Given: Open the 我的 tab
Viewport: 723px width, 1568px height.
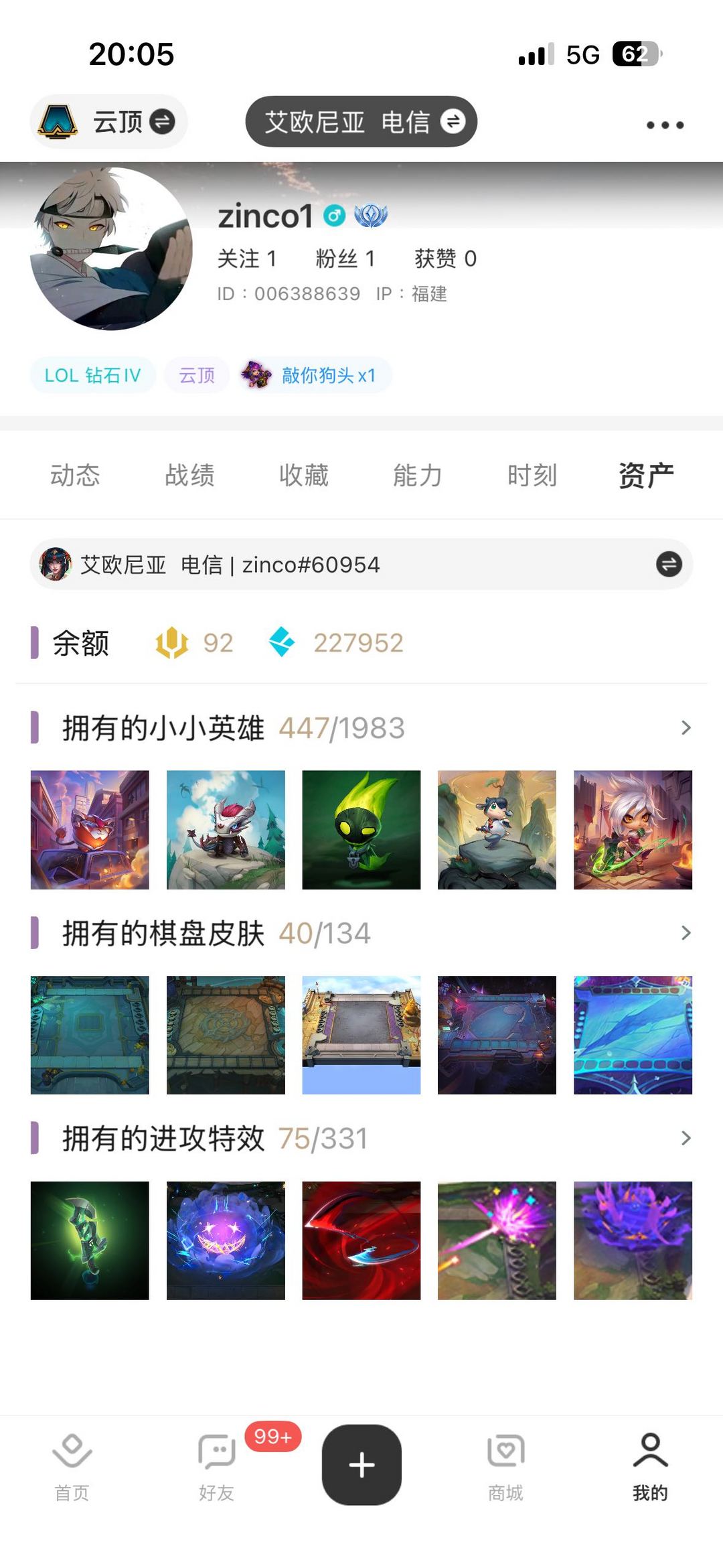Looking at the screenshot, I should (650, 1464).
